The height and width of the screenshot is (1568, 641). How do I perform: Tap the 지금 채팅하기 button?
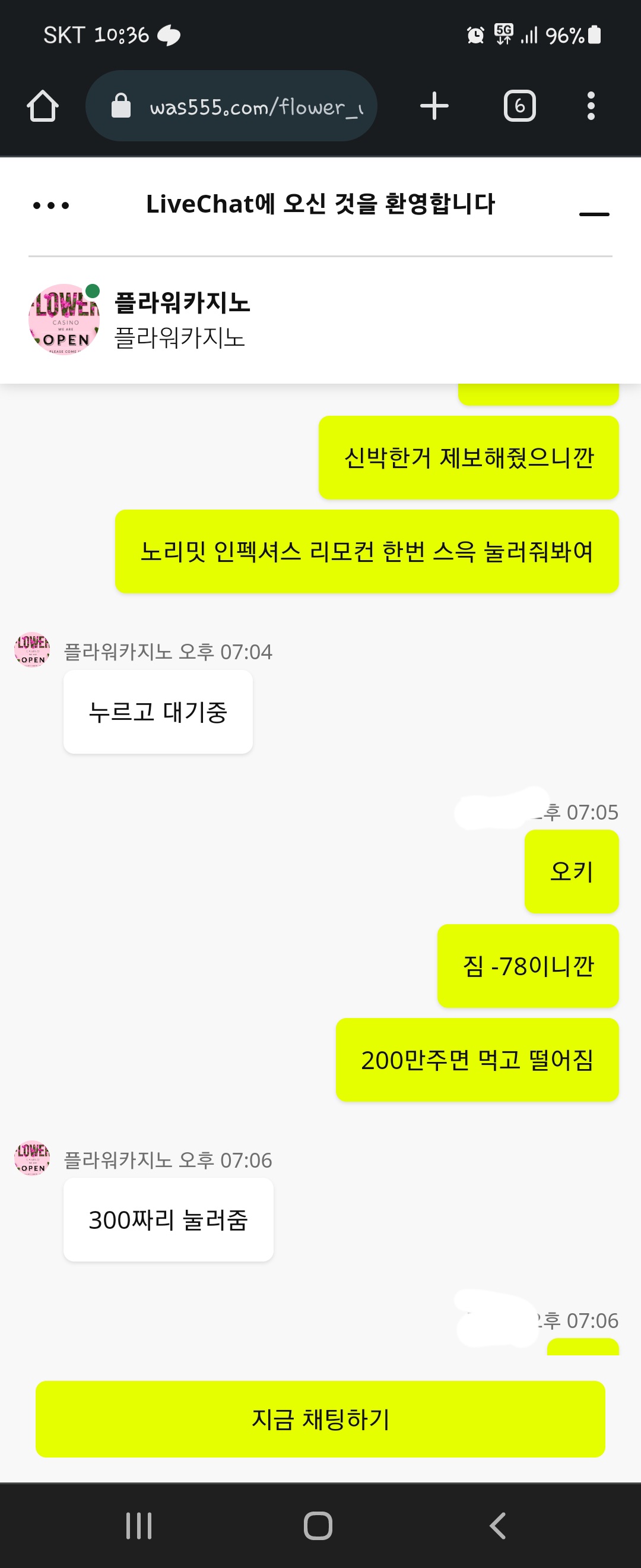pyautogui.click(x=320, y=1419)
